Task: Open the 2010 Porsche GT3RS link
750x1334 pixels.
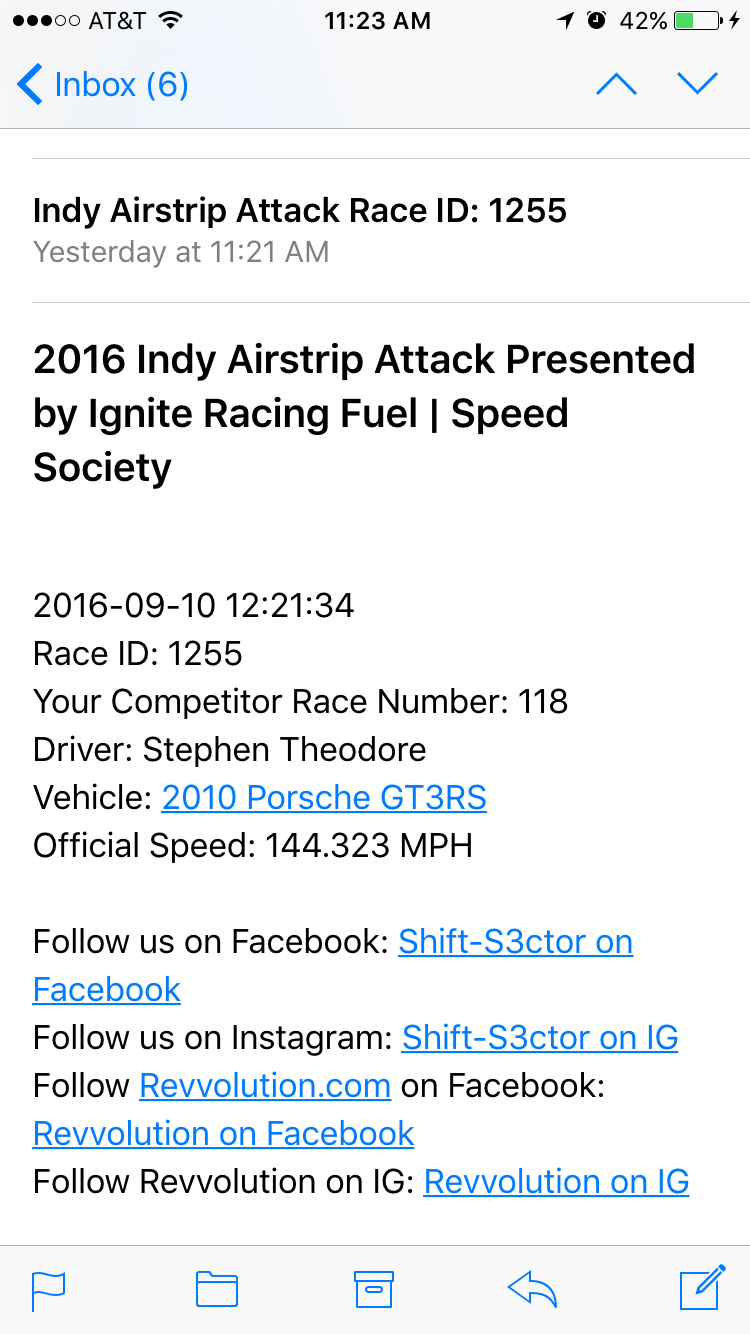Action: coord(324,798)
